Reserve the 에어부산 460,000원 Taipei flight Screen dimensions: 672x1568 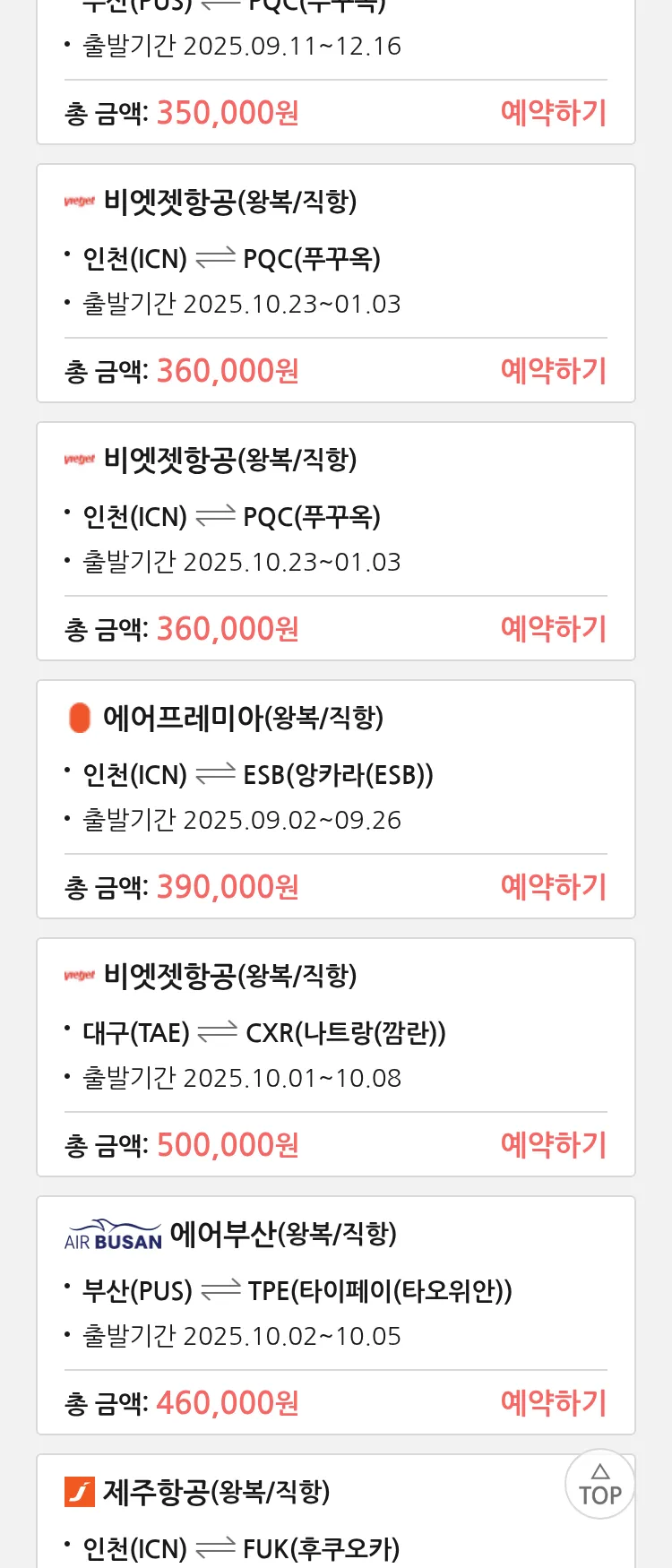[553, 1403]
